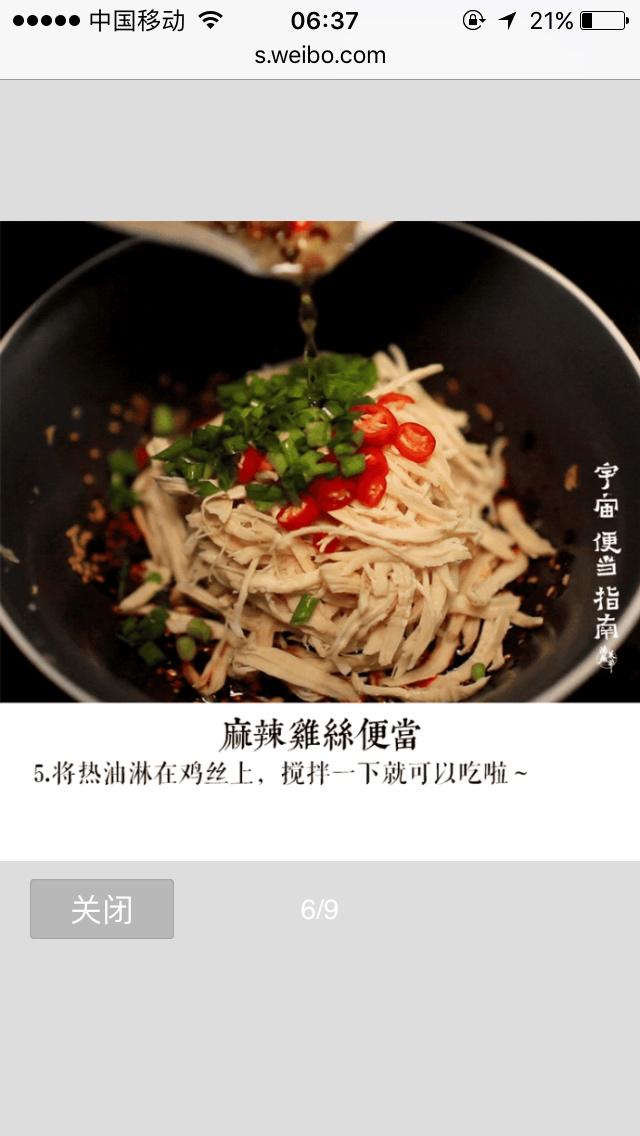Tap the 麻辣雞絲便當 recipe image
The height and width of the screenshot is (1136, 640).
[320, 500]
